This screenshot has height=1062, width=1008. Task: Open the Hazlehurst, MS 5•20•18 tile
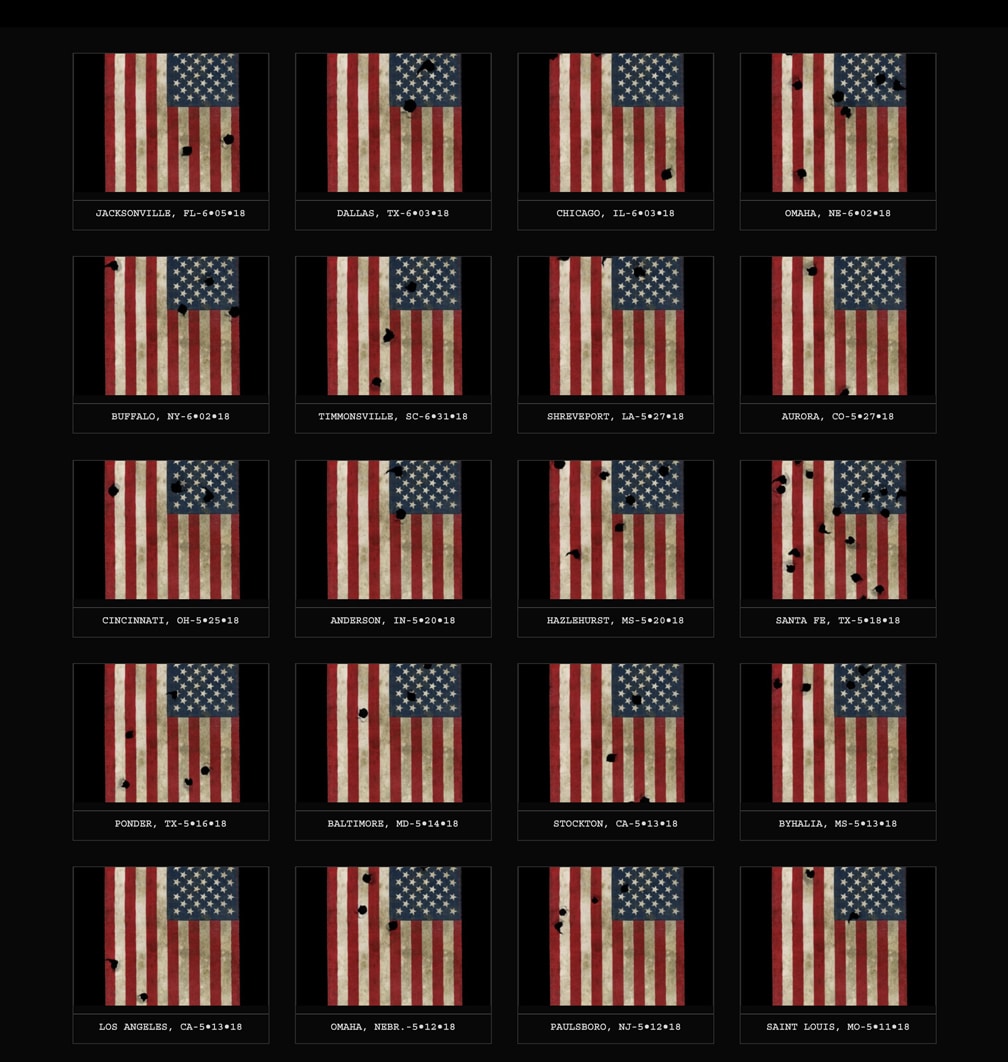click(x=615, y=530)
